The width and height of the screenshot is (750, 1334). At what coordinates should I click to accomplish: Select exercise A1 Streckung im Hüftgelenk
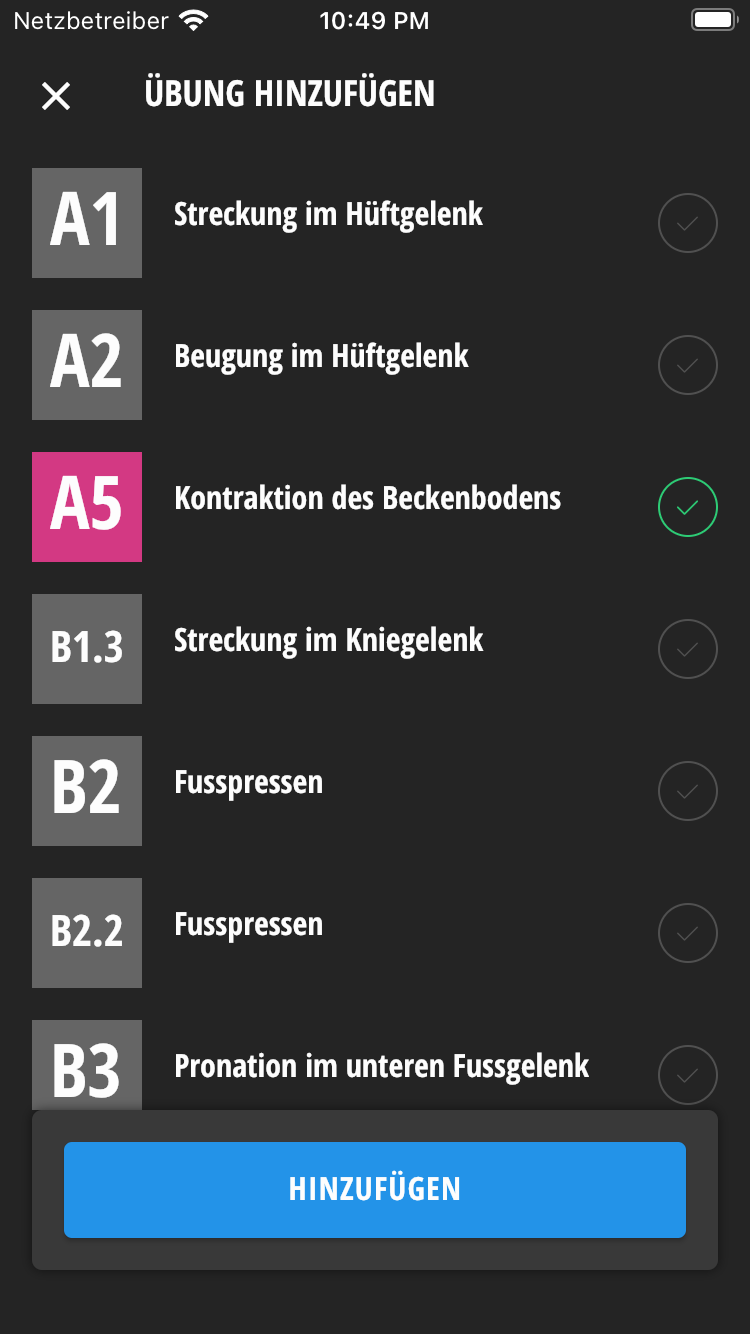pos(687,224)
